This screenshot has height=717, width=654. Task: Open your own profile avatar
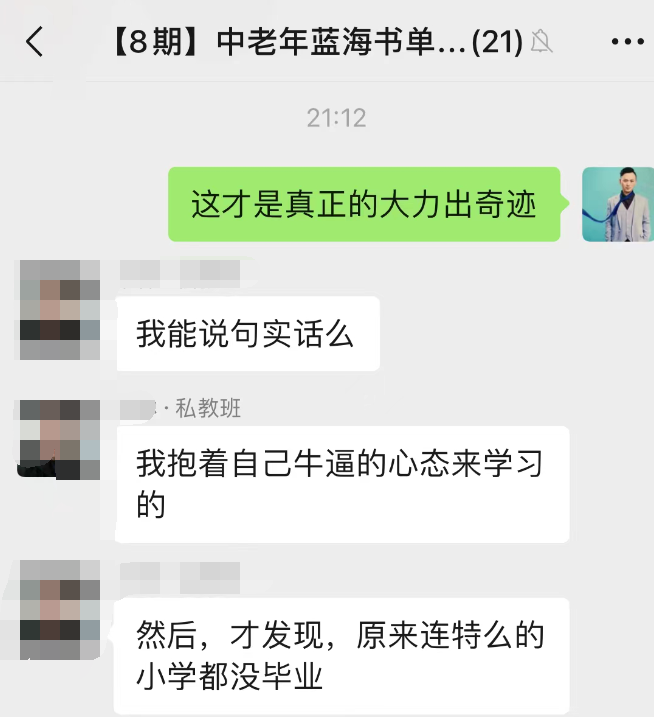[617, 204]
